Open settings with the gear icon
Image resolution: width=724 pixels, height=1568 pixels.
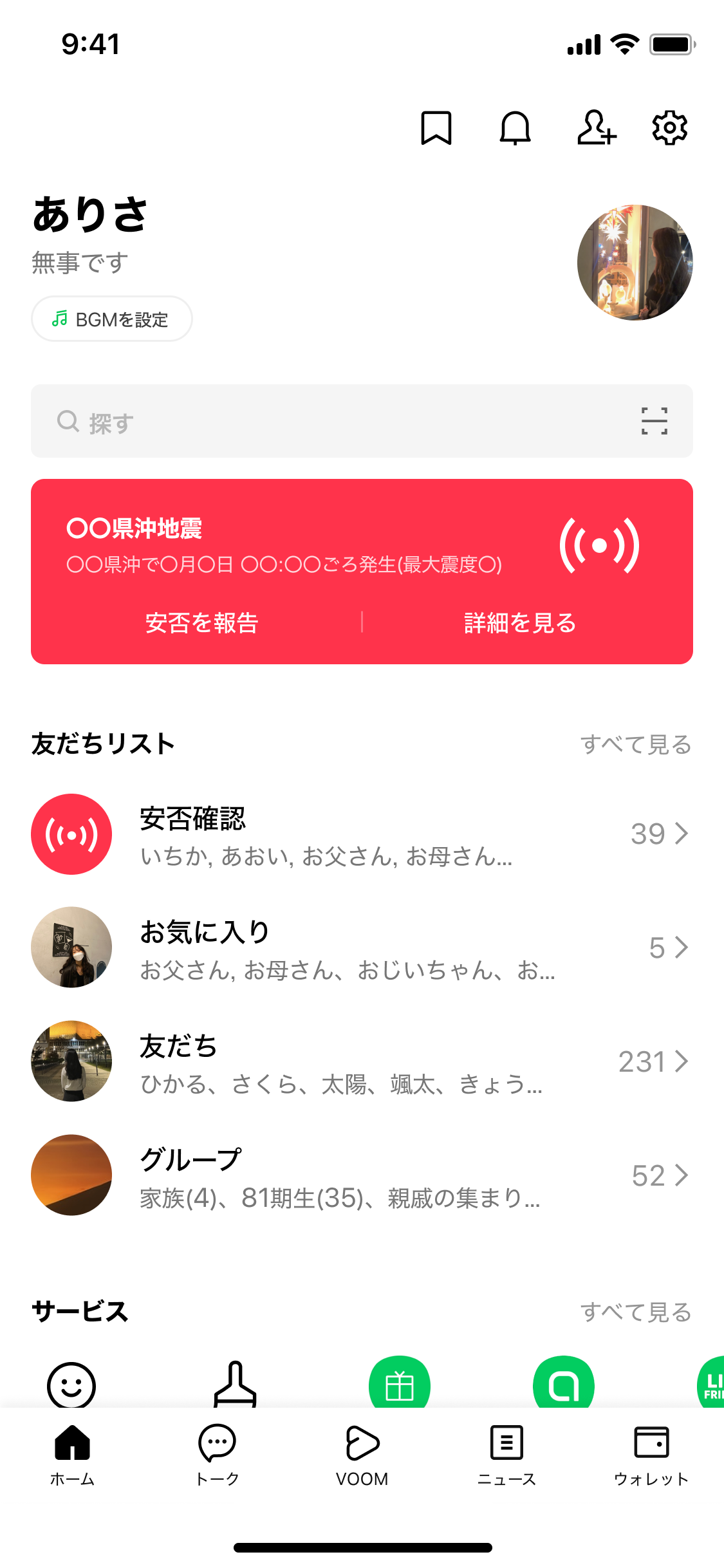pos(669,127)
